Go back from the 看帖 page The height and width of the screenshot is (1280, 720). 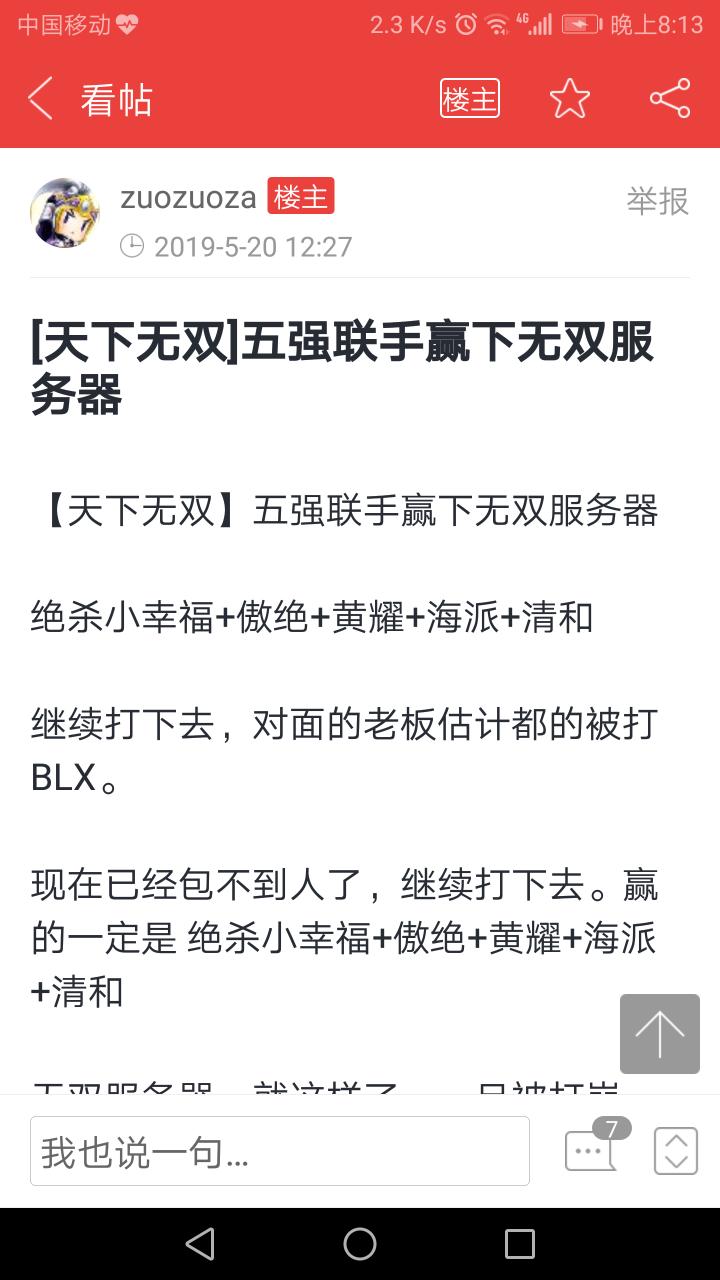40,99
